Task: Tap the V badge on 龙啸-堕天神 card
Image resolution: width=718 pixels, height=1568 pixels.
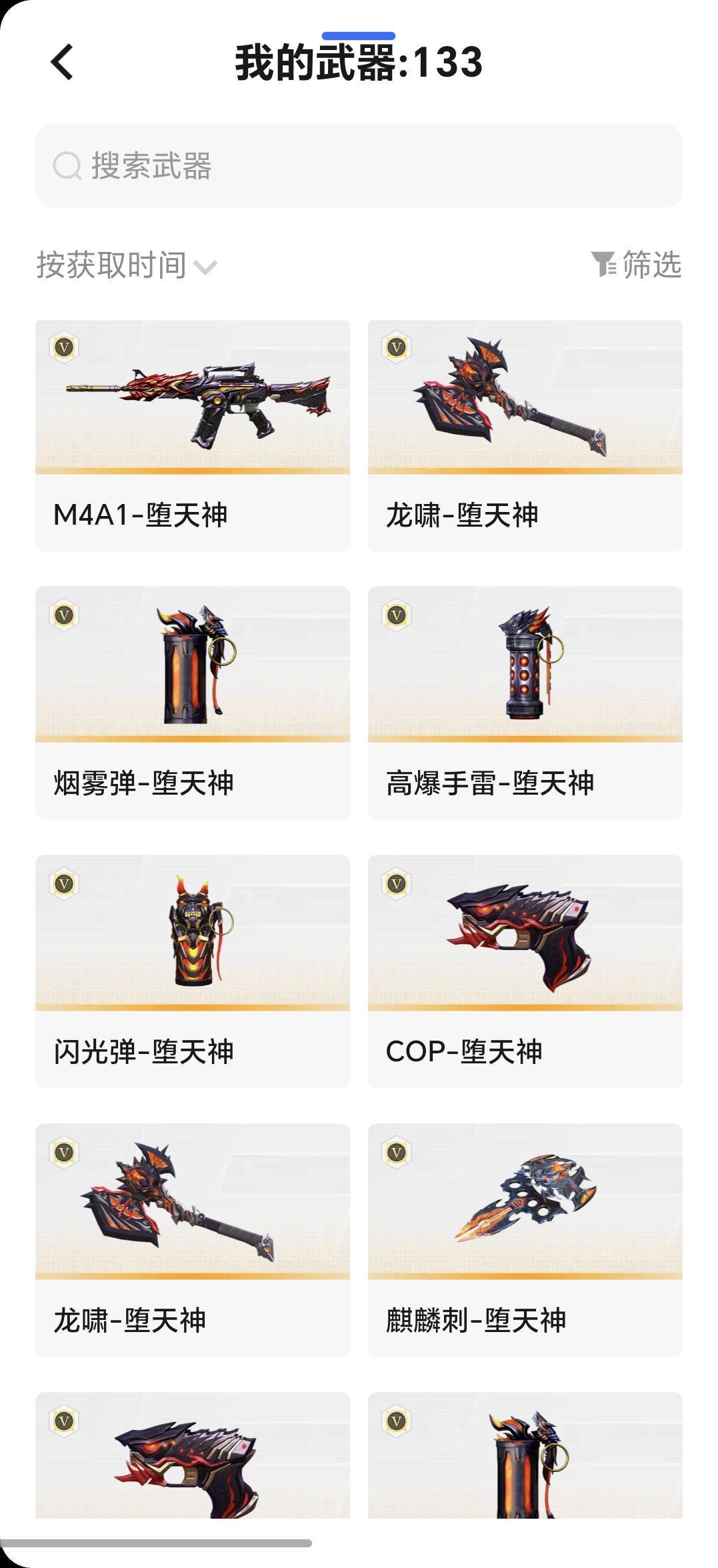Action: 395,347
